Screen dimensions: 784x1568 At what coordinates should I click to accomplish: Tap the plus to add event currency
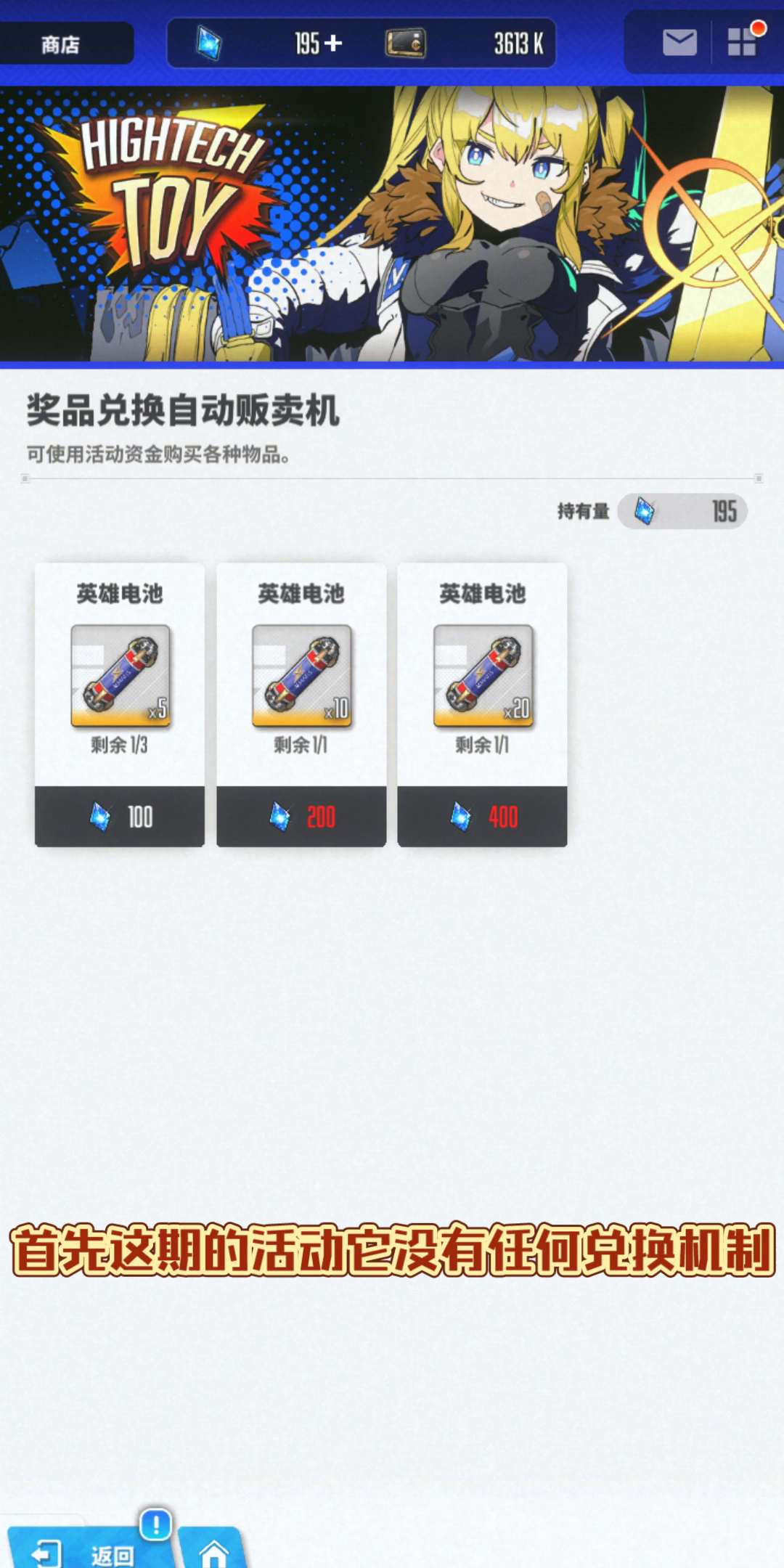click(x=333, y=44)
